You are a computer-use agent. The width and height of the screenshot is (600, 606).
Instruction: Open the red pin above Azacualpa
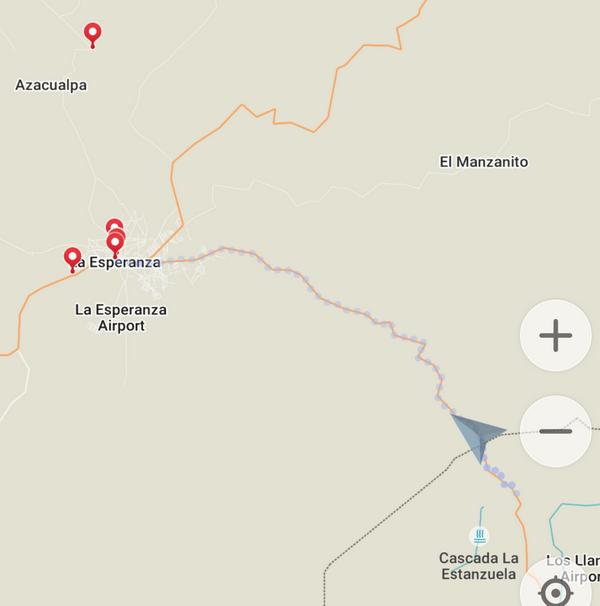(93, 35)
